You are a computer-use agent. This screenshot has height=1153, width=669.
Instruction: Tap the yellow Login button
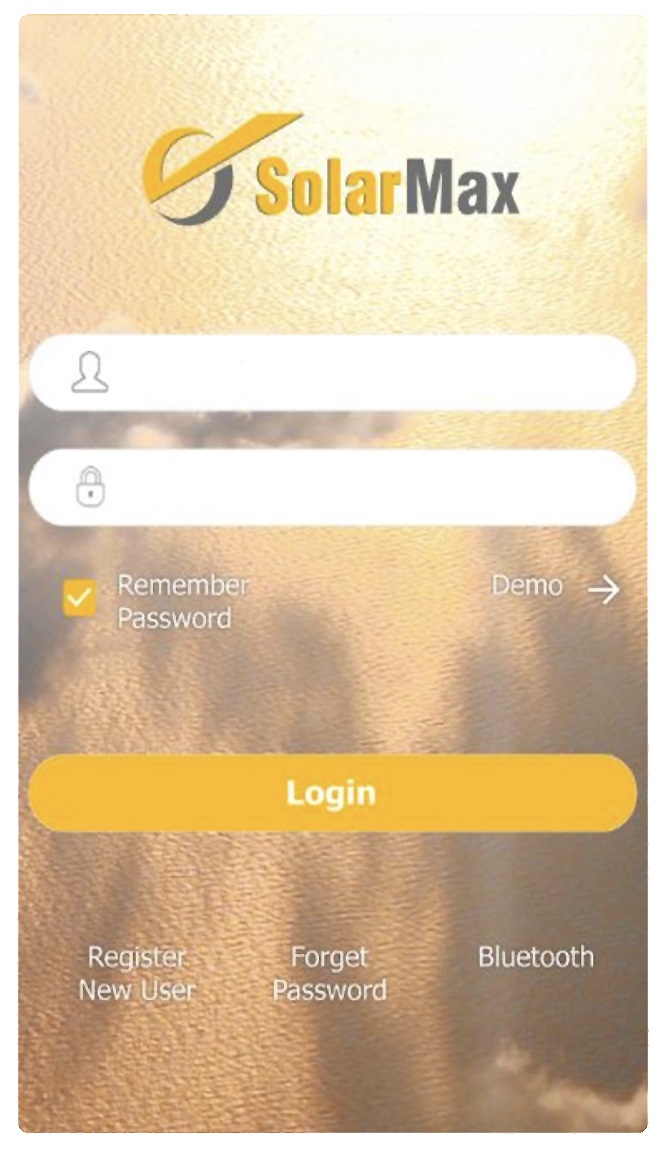(x=333, y=793)
